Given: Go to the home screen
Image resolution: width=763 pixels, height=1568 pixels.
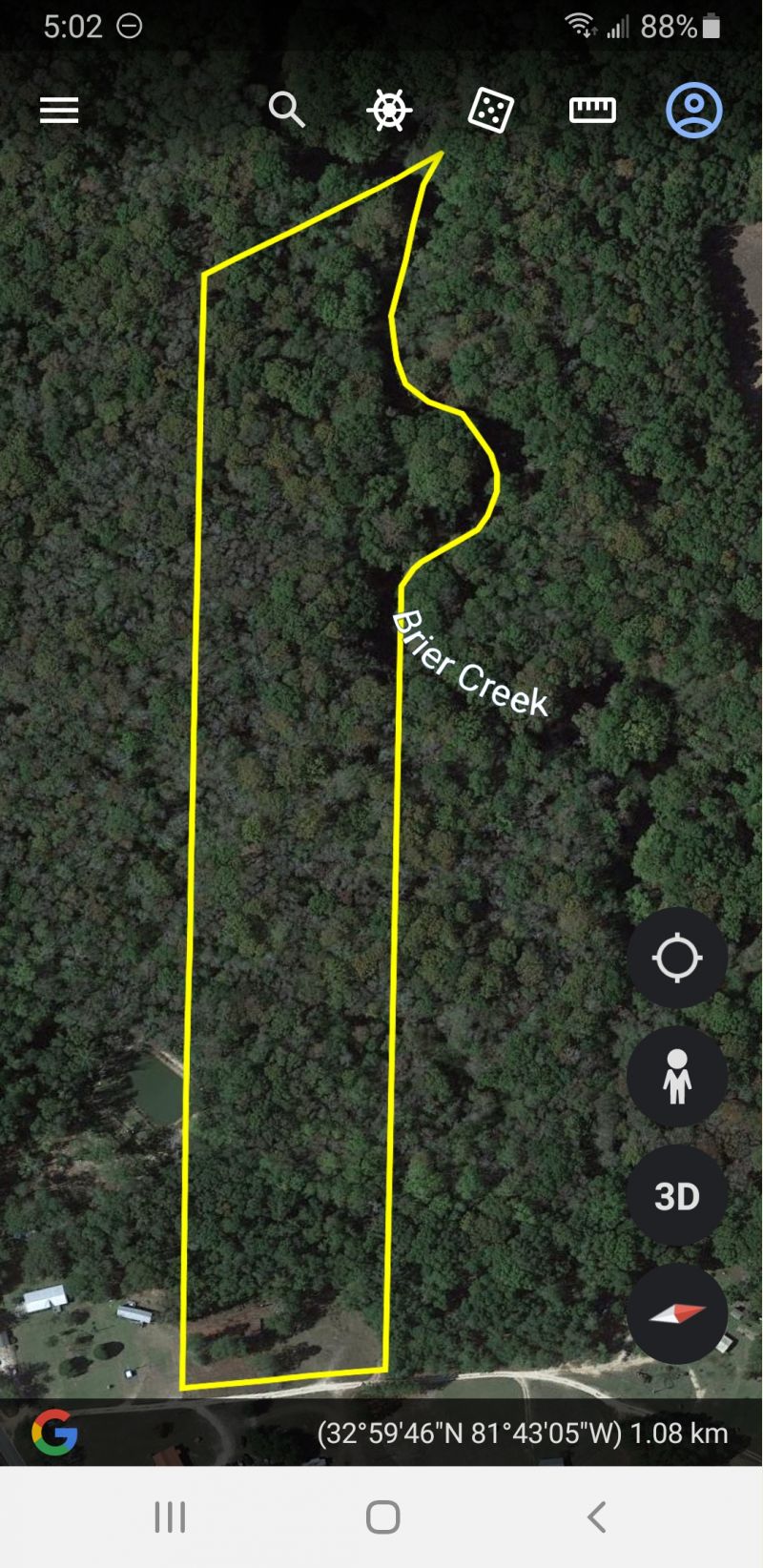Looking at the screenshot, I should [x=382, y=1516].
